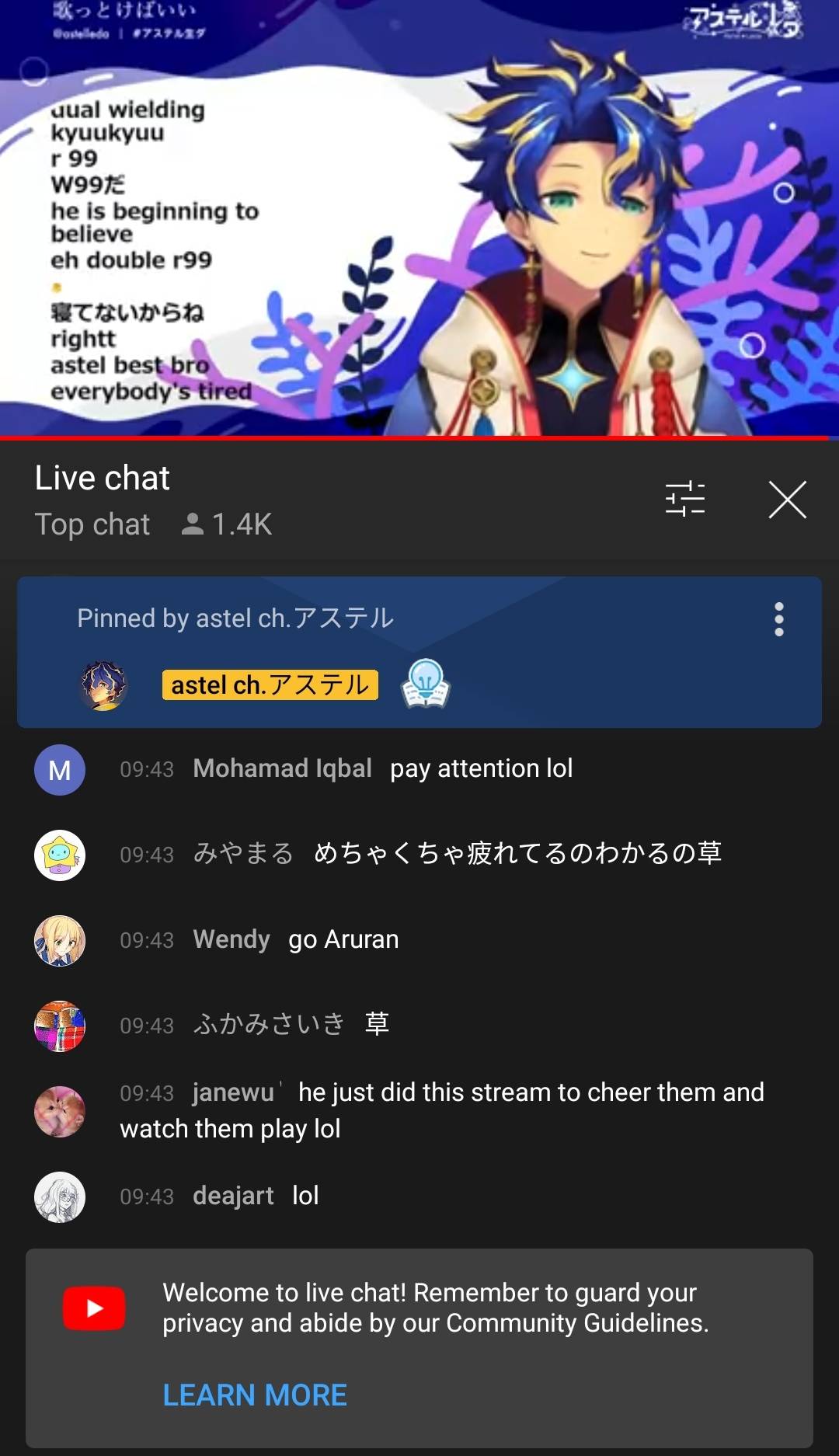Open Mohamad Iqbal's avatar
The height and width of the screenshot is (1456, 839).
60,770
